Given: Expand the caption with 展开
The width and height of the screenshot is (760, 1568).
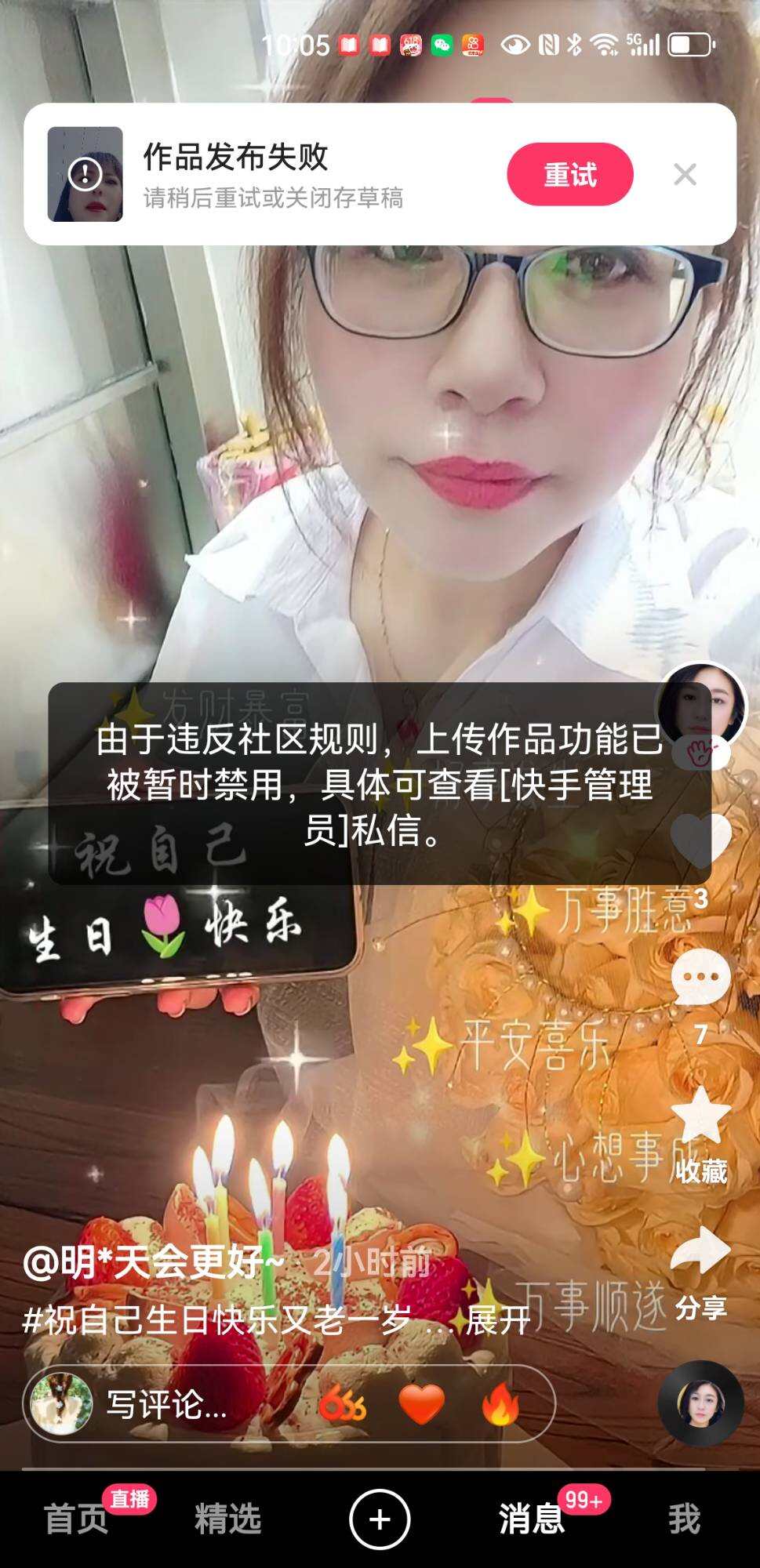Looking at the screenshot, I should tap(499, 1320).
